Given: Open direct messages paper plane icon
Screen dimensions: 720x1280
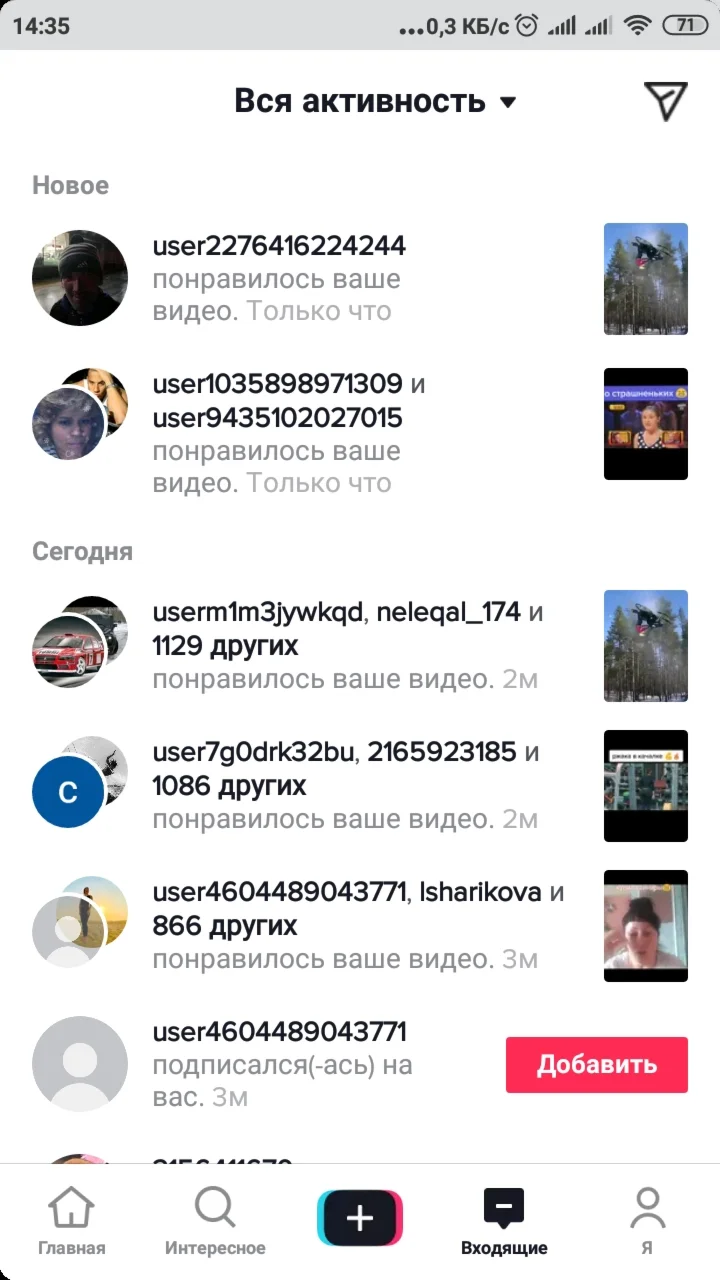Looking at the screenshot, I should point(665,100).
